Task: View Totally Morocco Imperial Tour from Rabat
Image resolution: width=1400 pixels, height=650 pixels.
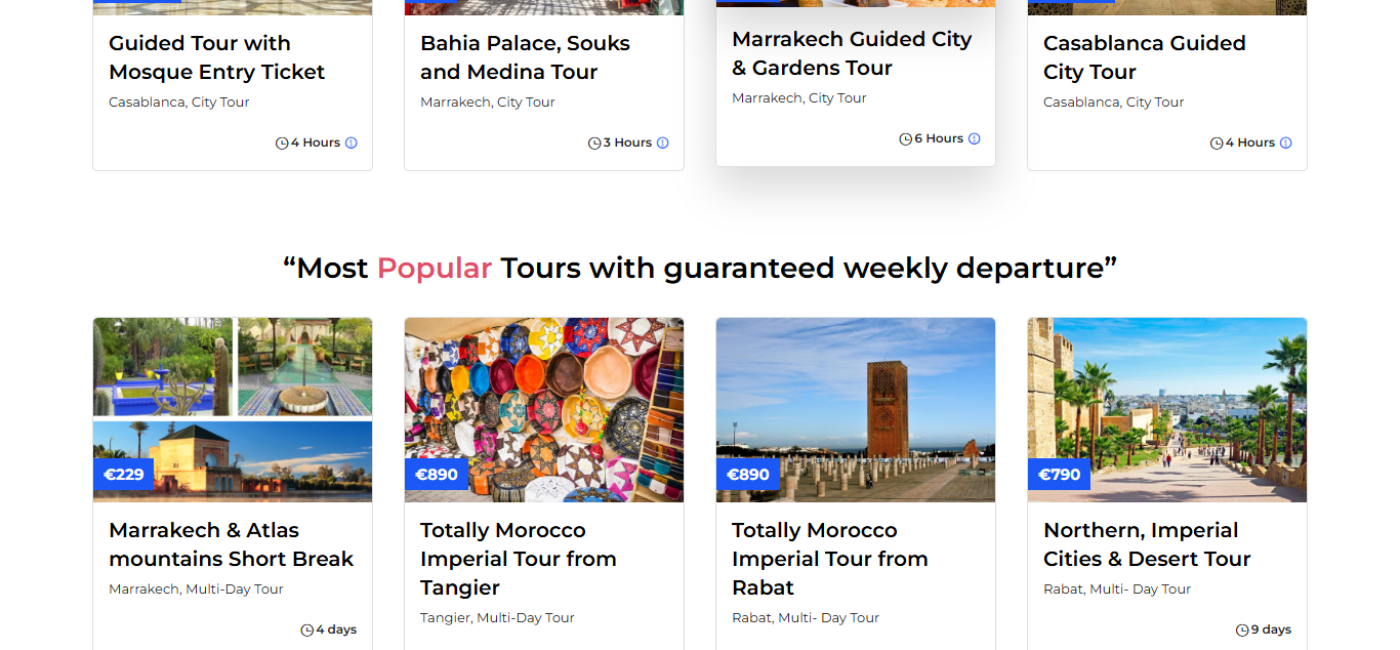Action: [x=829, y=559]
